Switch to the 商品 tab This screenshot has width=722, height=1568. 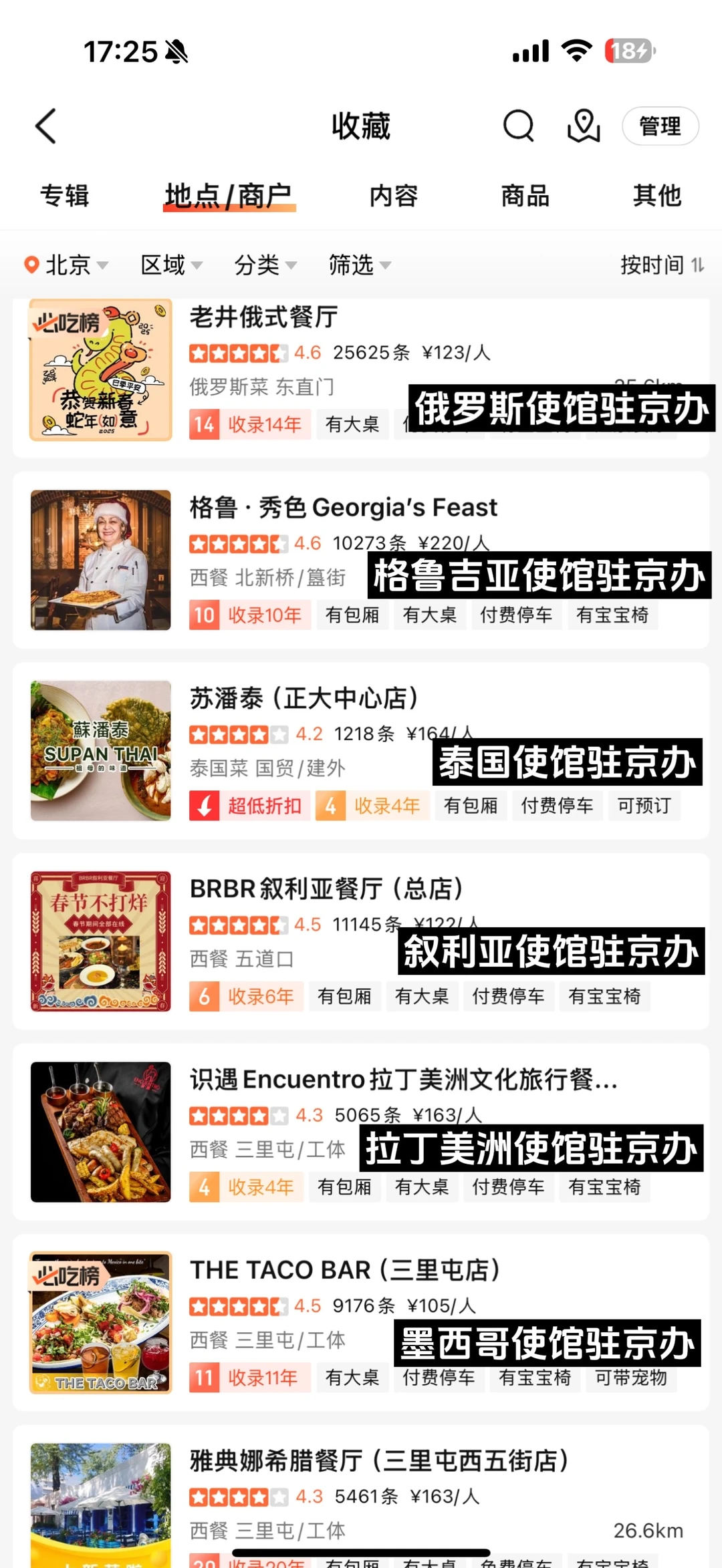525,196
